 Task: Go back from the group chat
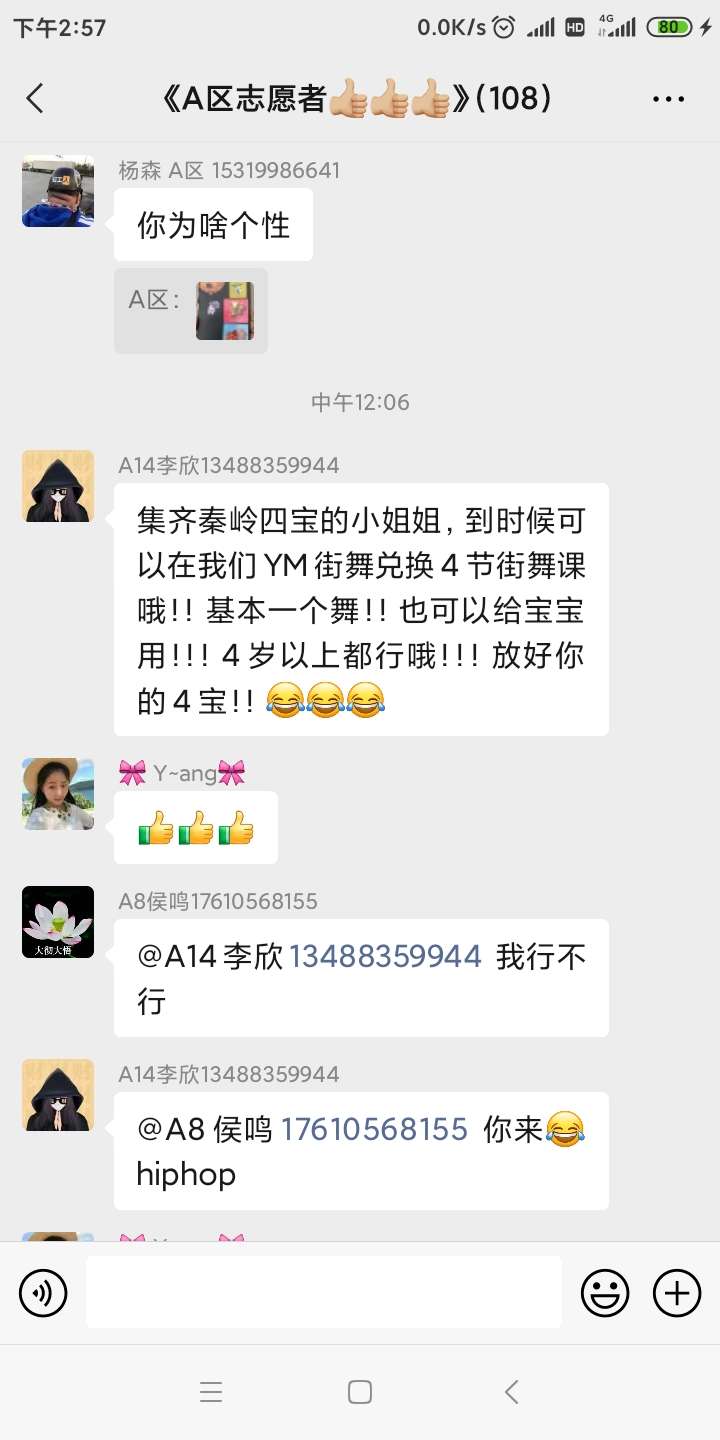(x=35, y=98)
